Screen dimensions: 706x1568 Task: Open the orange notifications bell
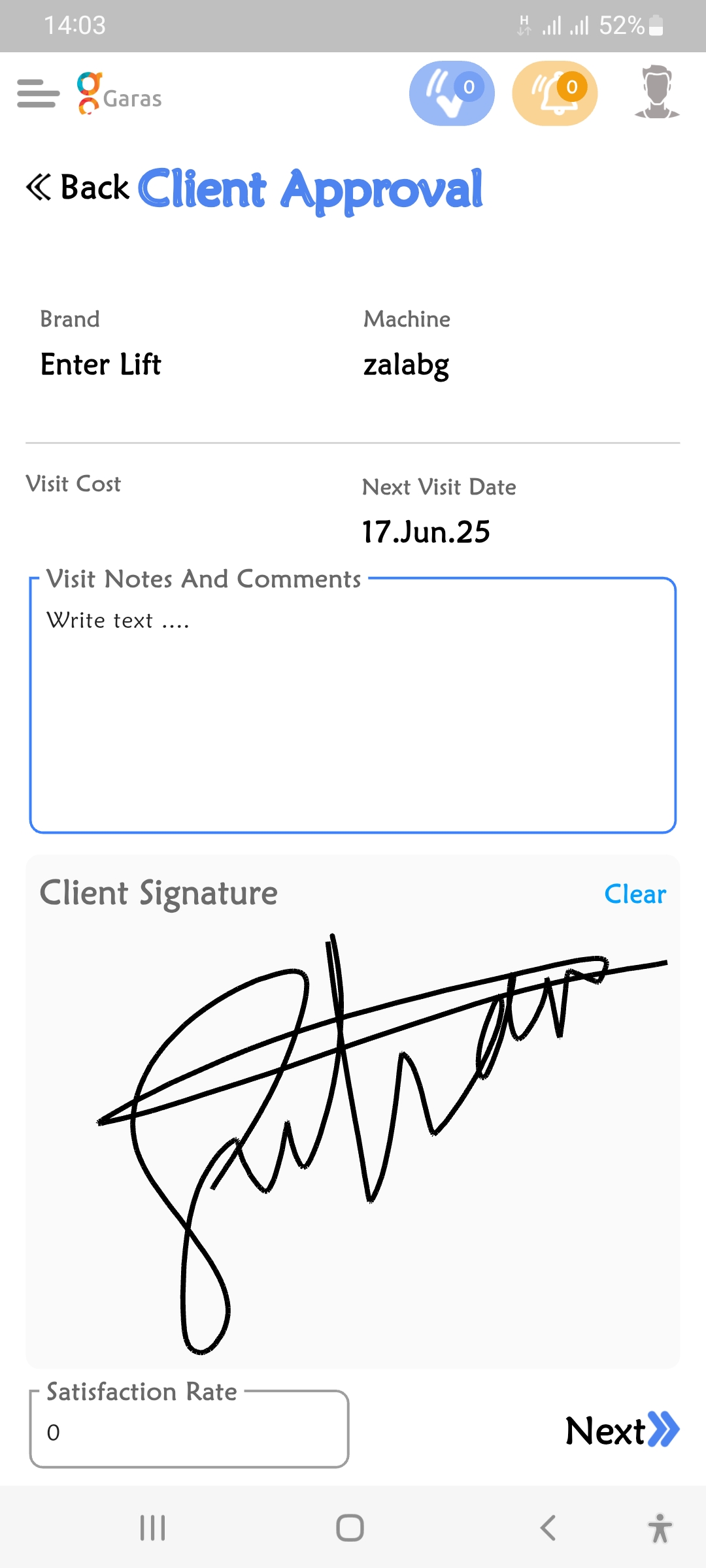[x=554, y=93]
